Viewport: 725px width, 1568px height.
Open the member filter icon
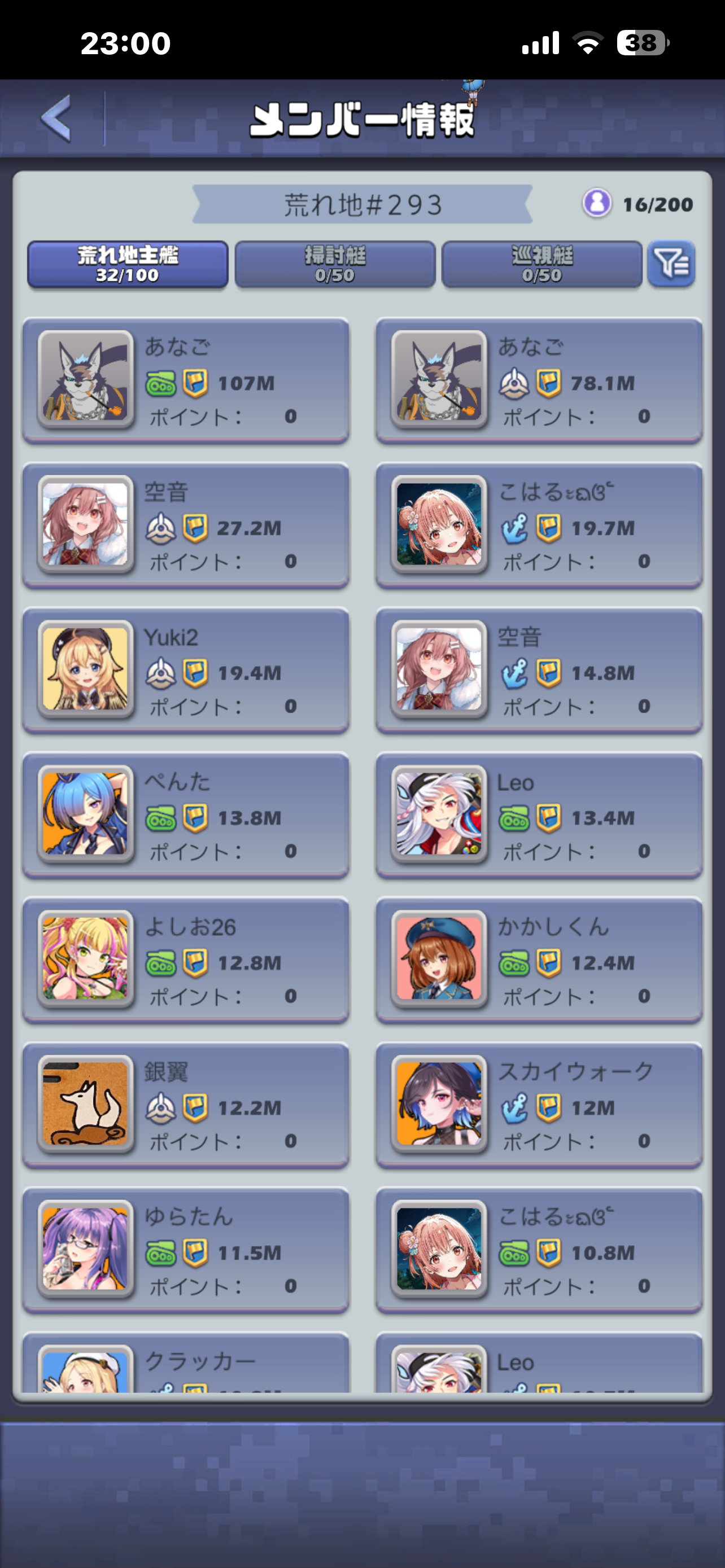671,264
